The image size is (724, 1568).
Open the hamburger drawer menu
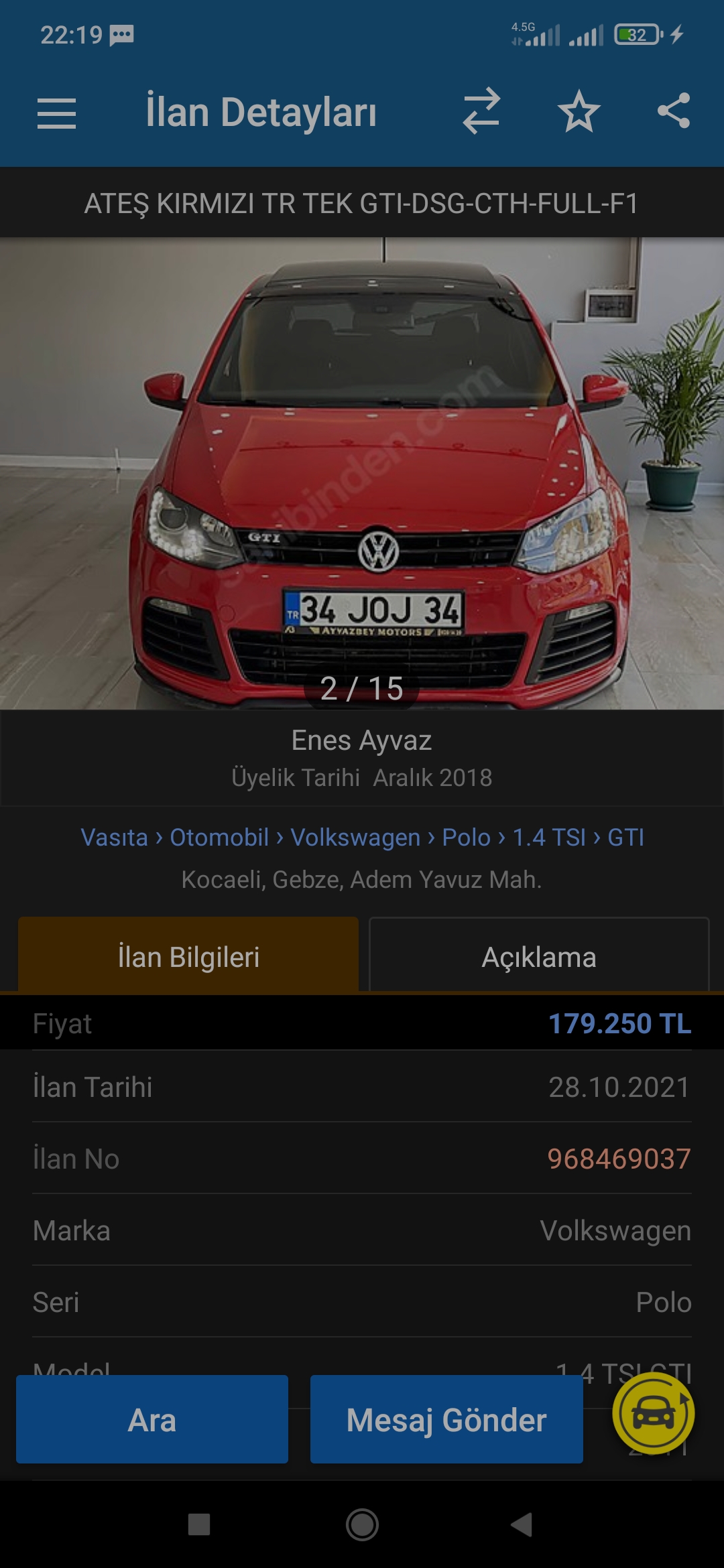click(56, 113)
